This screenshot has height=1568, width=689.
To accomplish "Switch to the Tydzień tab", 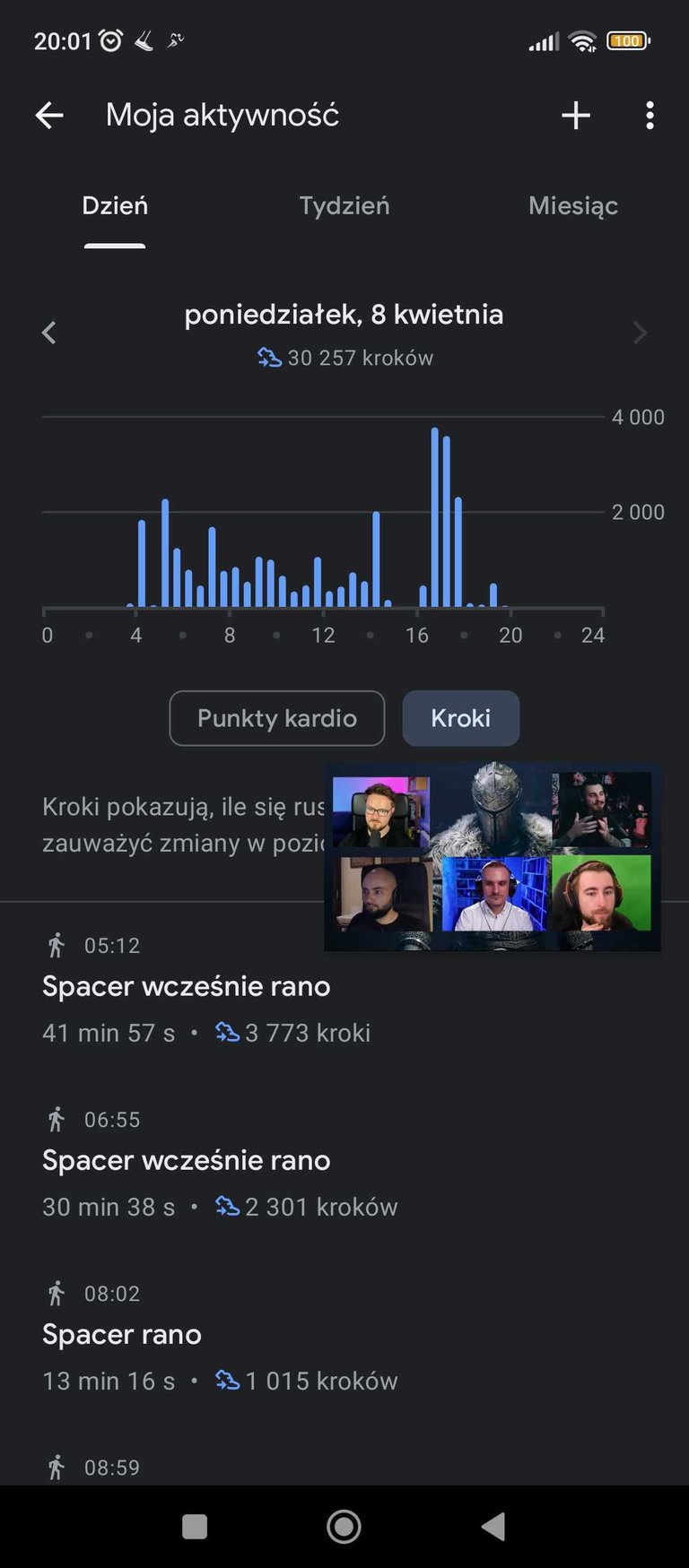I will tap(344, 206).
